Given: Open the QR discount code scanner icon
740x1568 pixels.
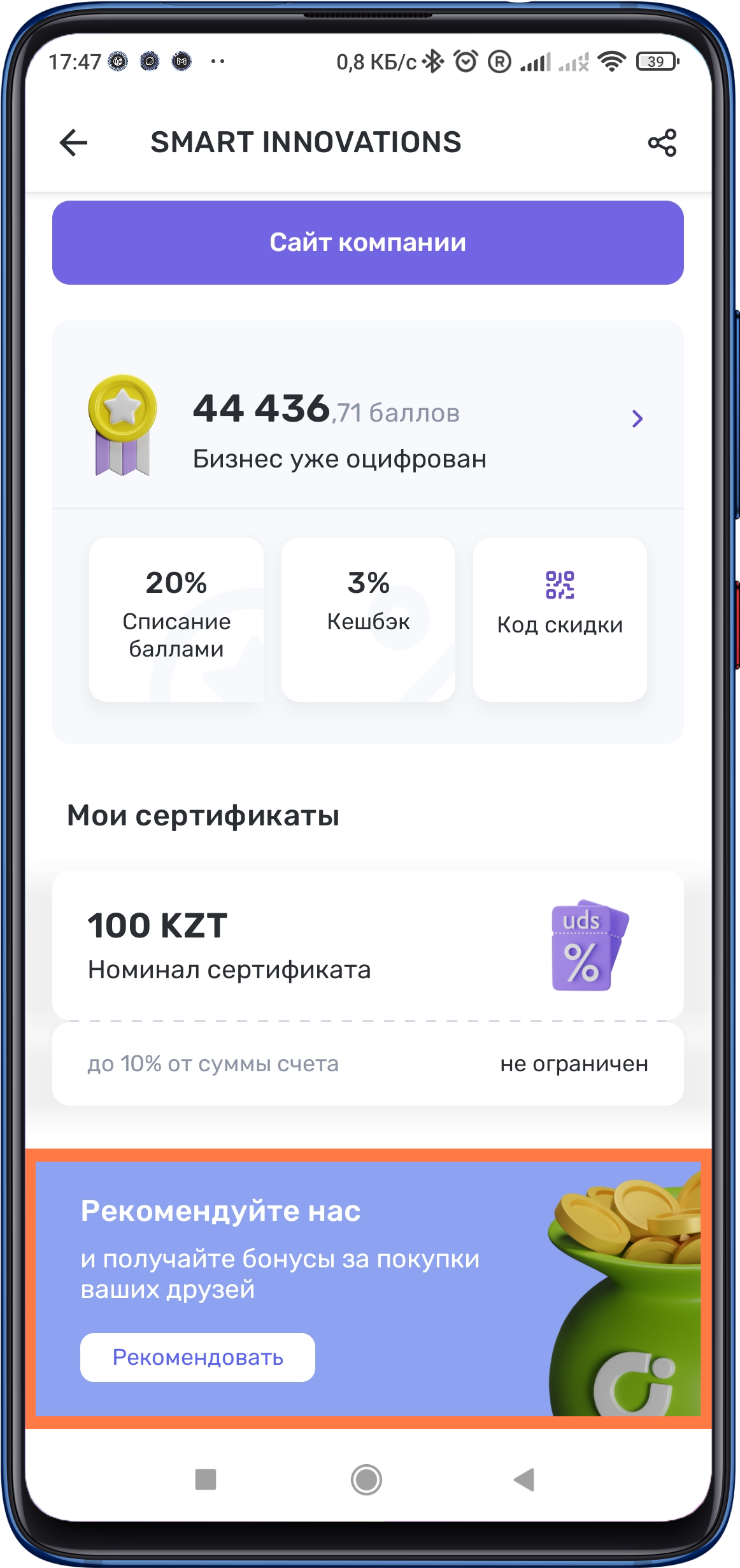Looking at the screenshot, I should (559, 586).
